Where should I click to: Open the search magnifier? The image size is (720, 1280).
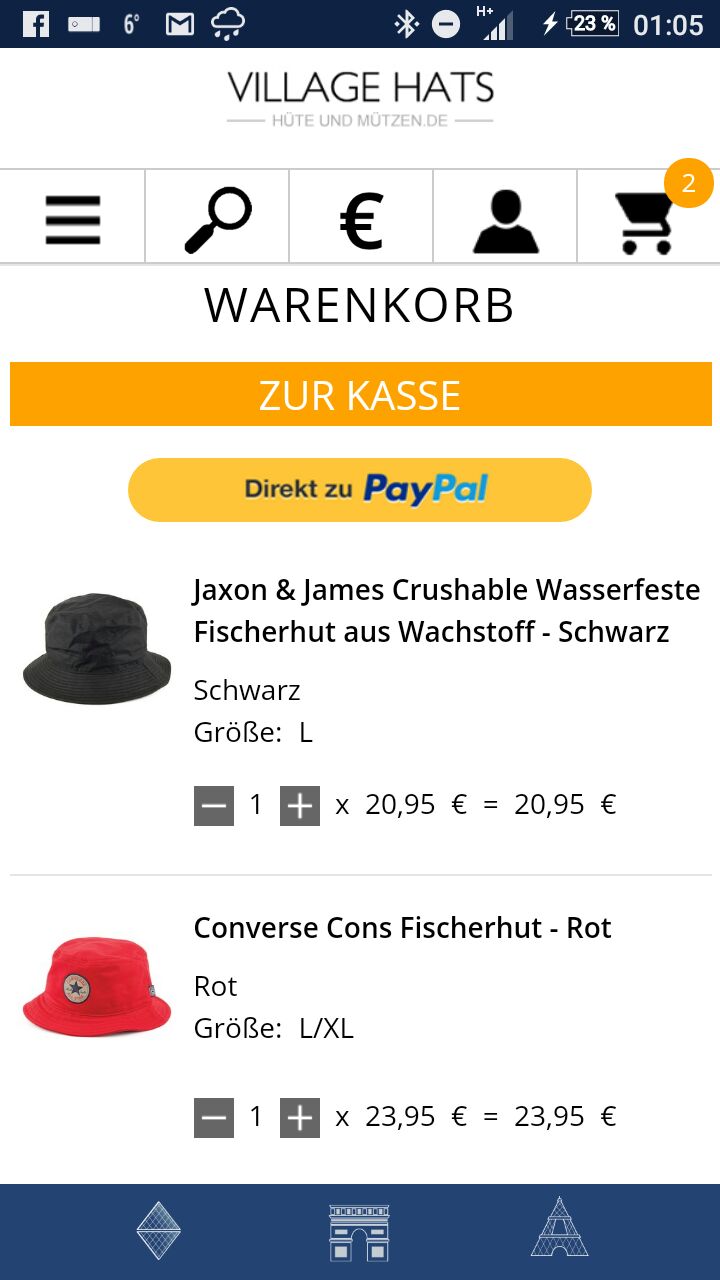(217, 219)
